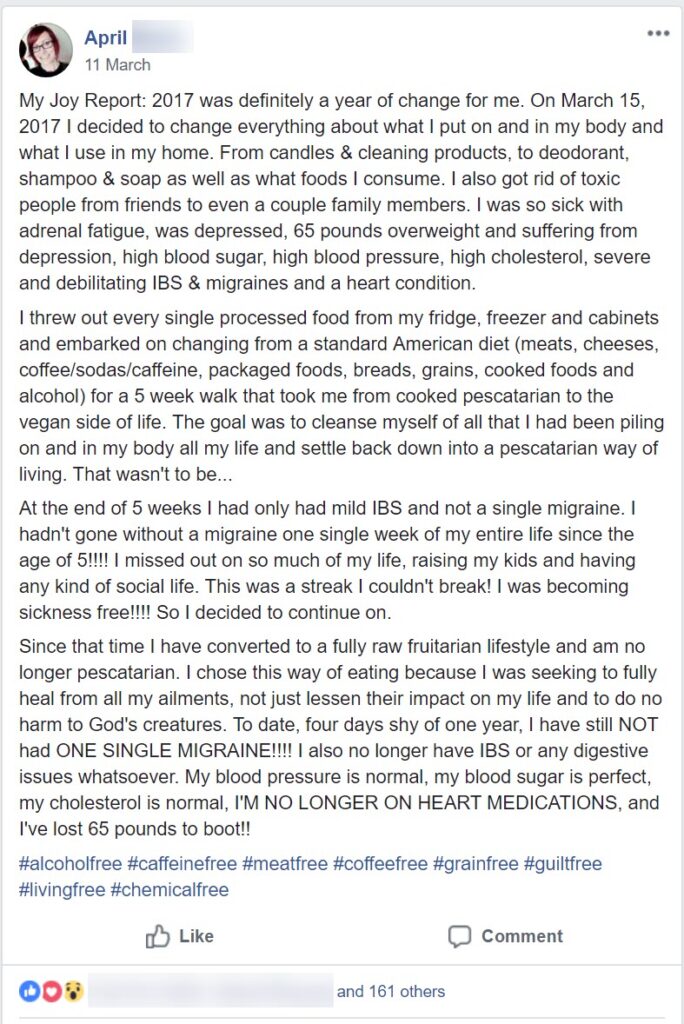The height and width of the screenshot is (1024, 684).
Task: View the 161 others who reacted
Action: [391, 991]
